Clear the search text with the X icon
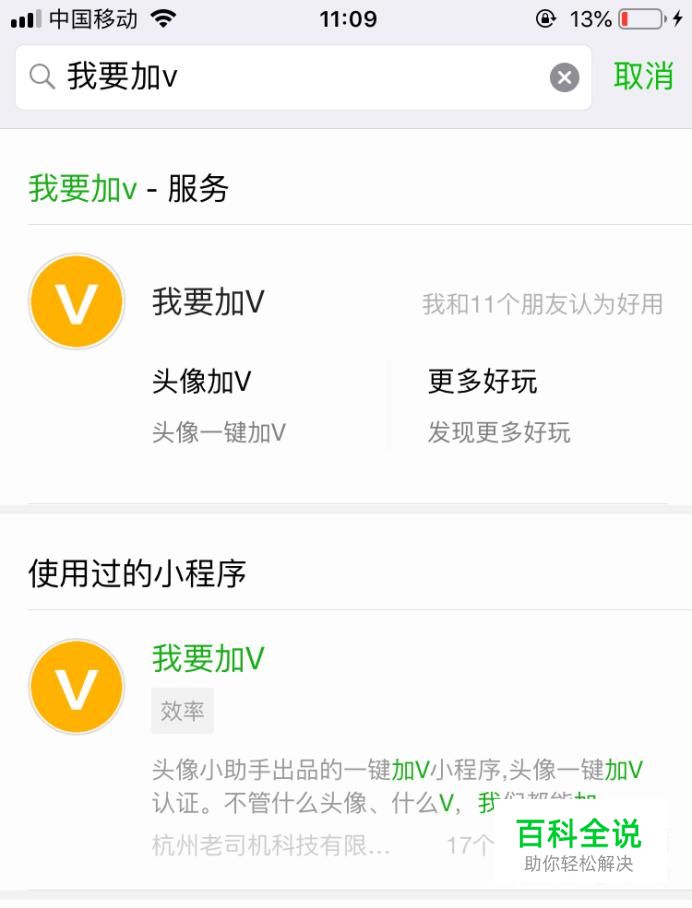 coord(565,77)
